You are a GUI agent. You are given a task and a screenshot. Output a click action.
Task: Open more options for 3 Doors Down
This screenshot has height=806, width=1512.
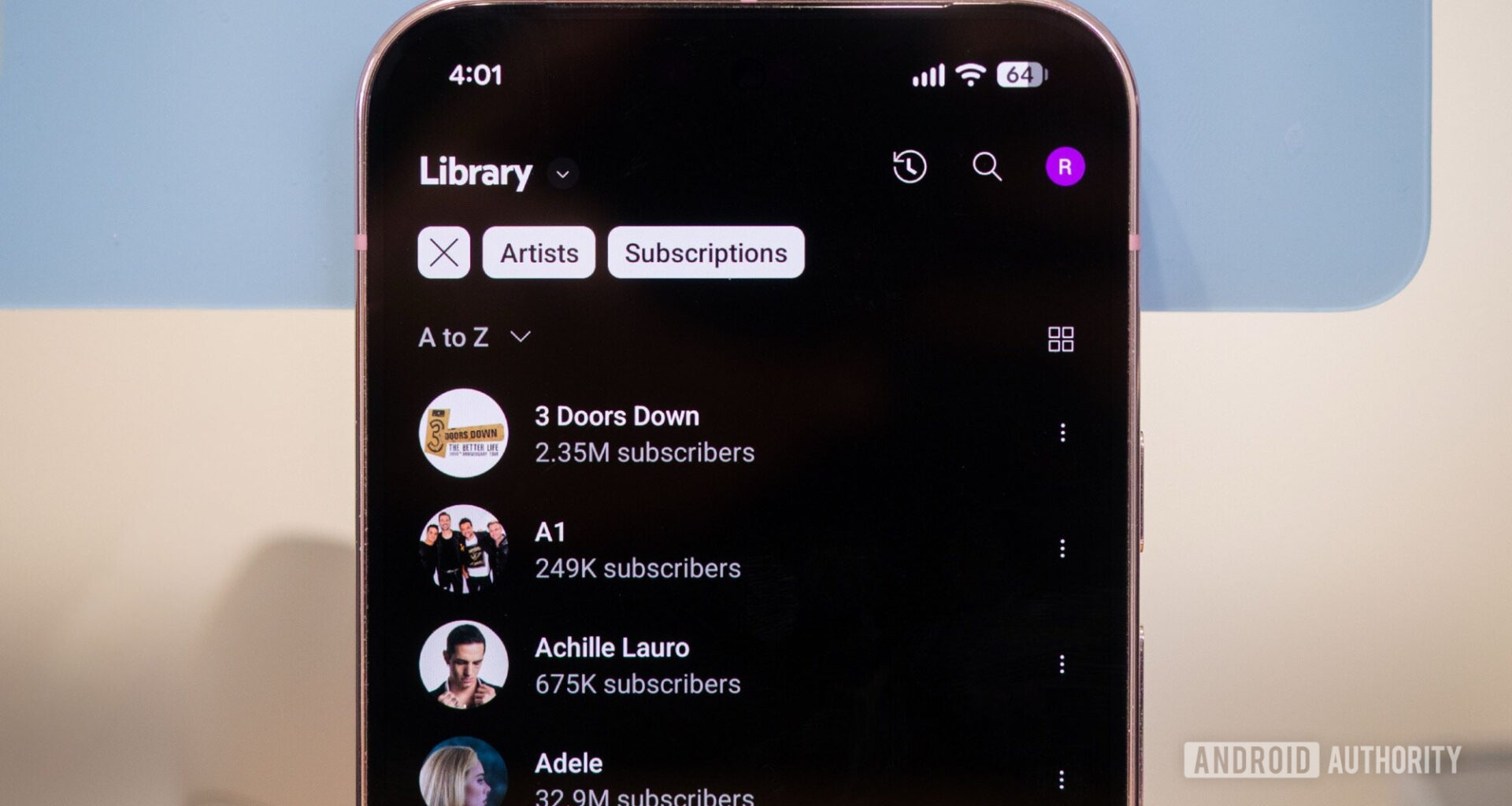click(1062, 433)
